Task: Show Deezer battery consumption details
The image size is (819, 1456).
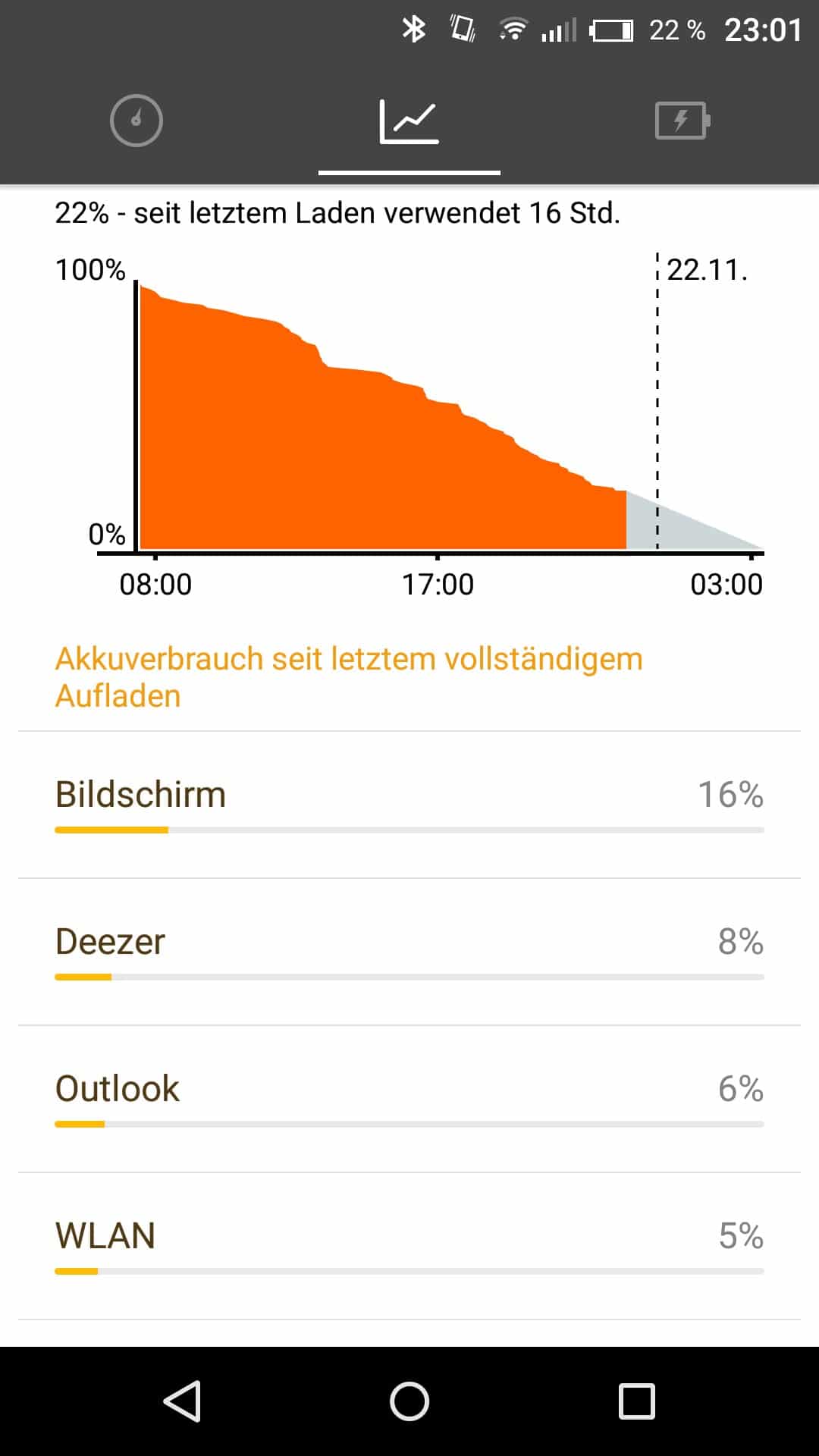Action: (x=409, y=952)
